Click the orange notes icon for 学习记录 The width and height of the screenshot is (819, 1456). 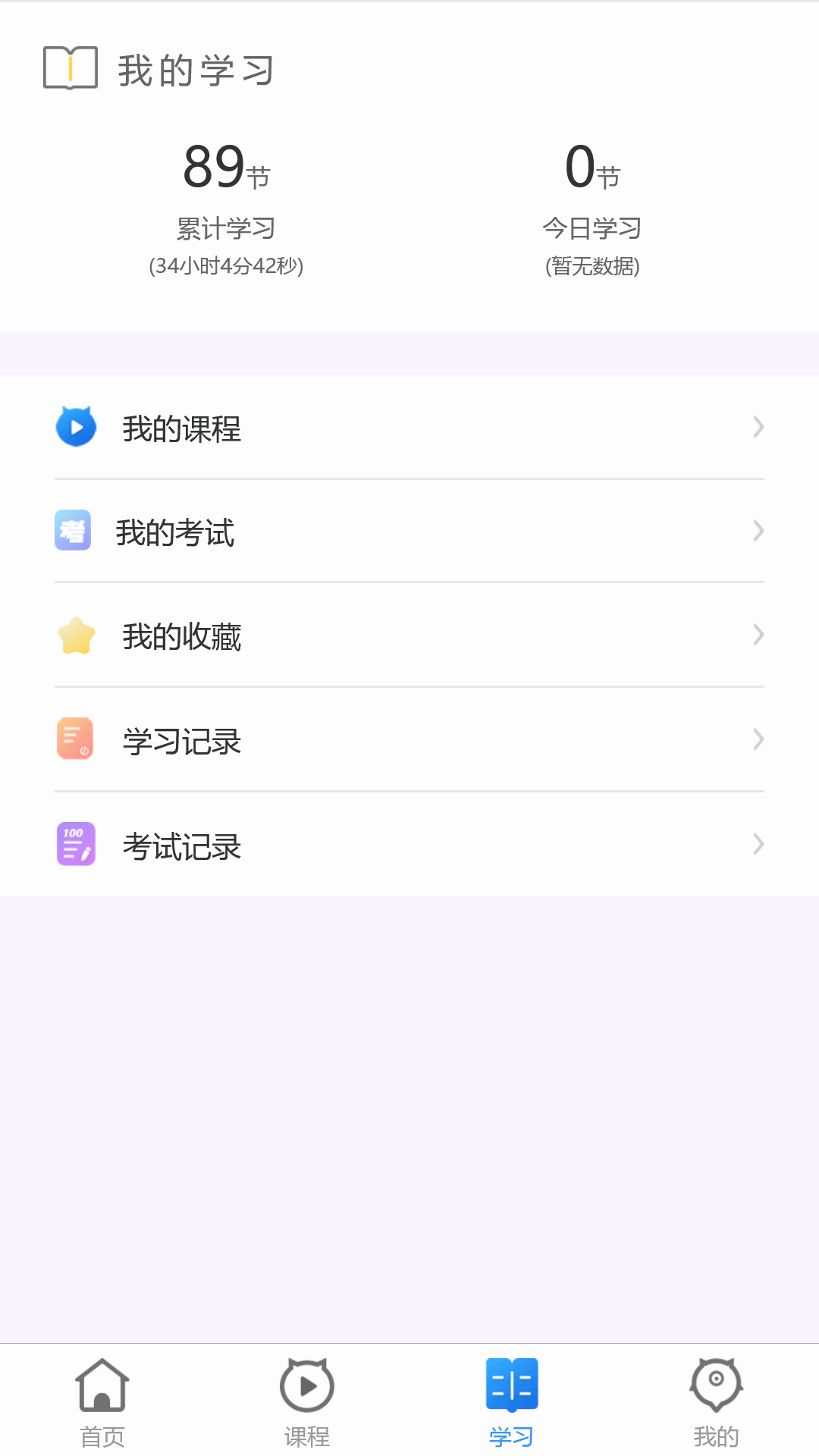75,739
